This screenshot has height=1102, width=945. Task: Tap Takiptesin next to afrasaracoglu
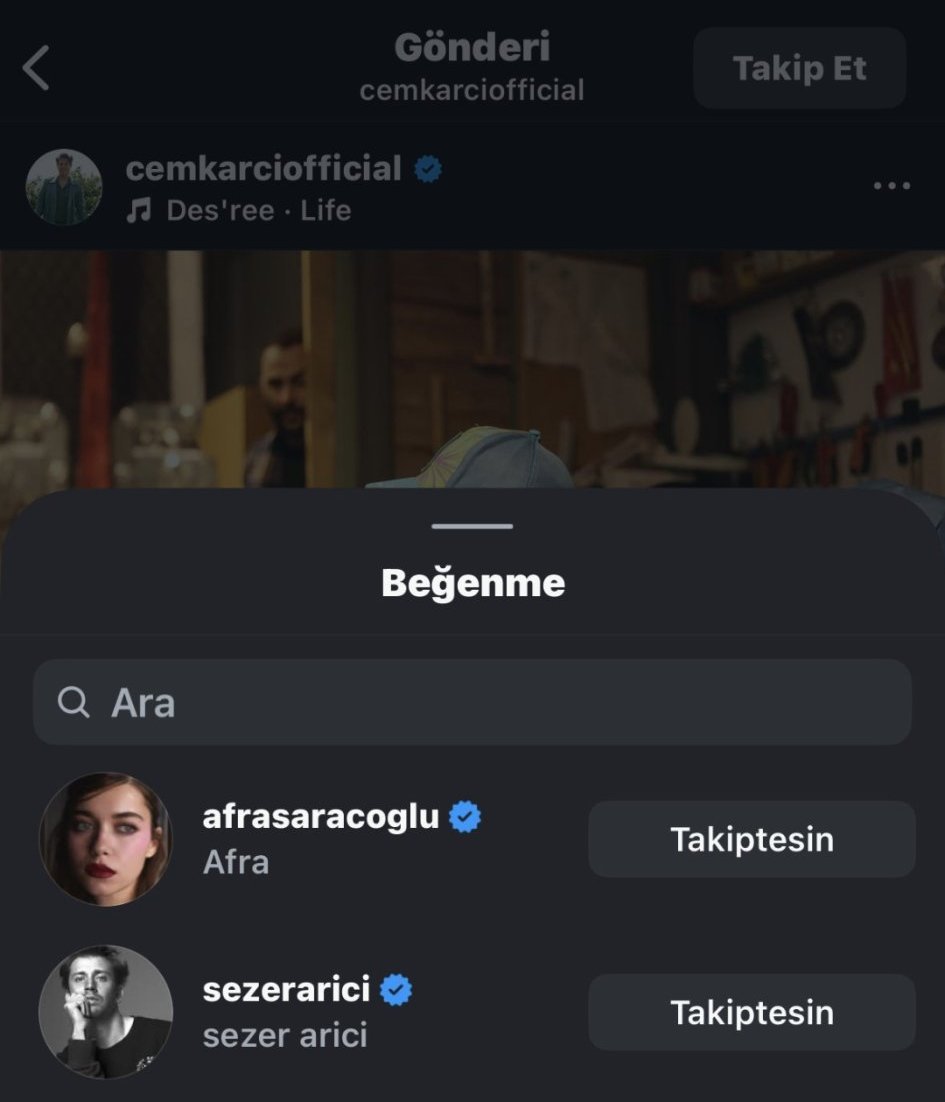(751, 839)
